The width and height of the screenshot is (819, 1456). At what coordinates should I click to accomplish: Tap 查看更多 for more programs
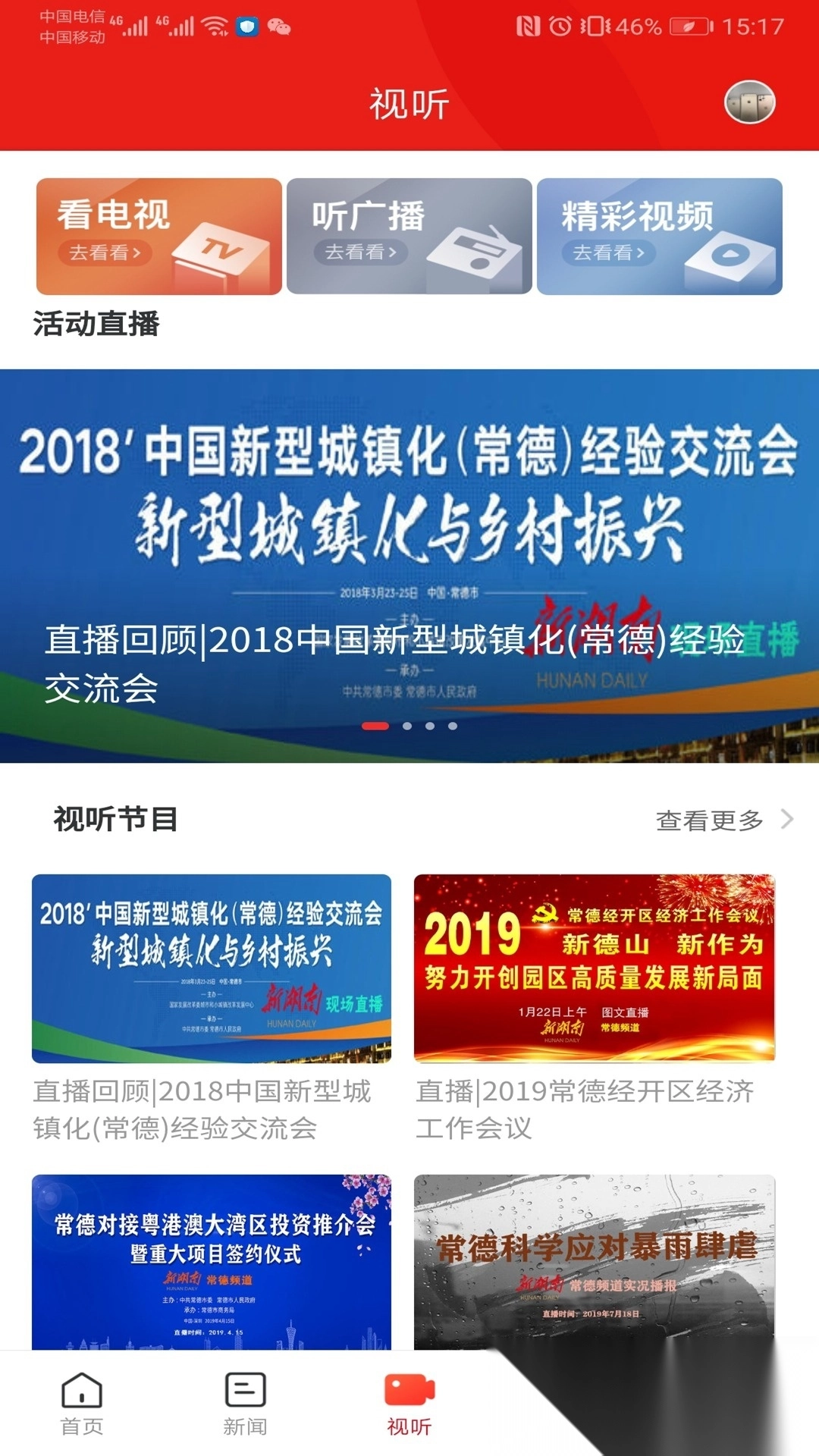click(723, 820)
